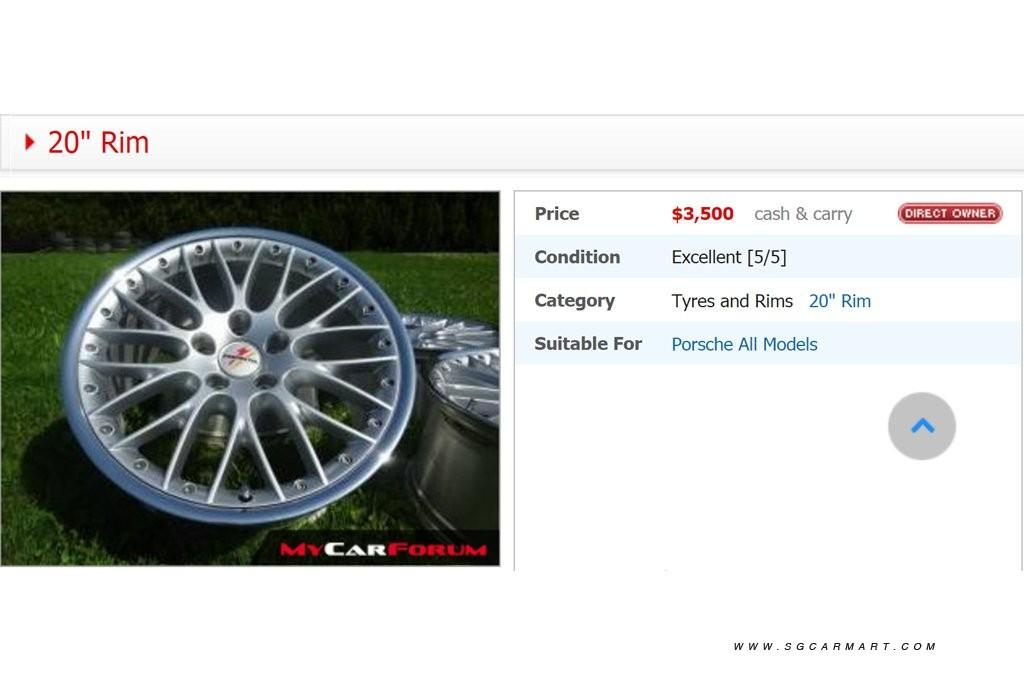Open the 20" Rim category link

coord(839,301)
